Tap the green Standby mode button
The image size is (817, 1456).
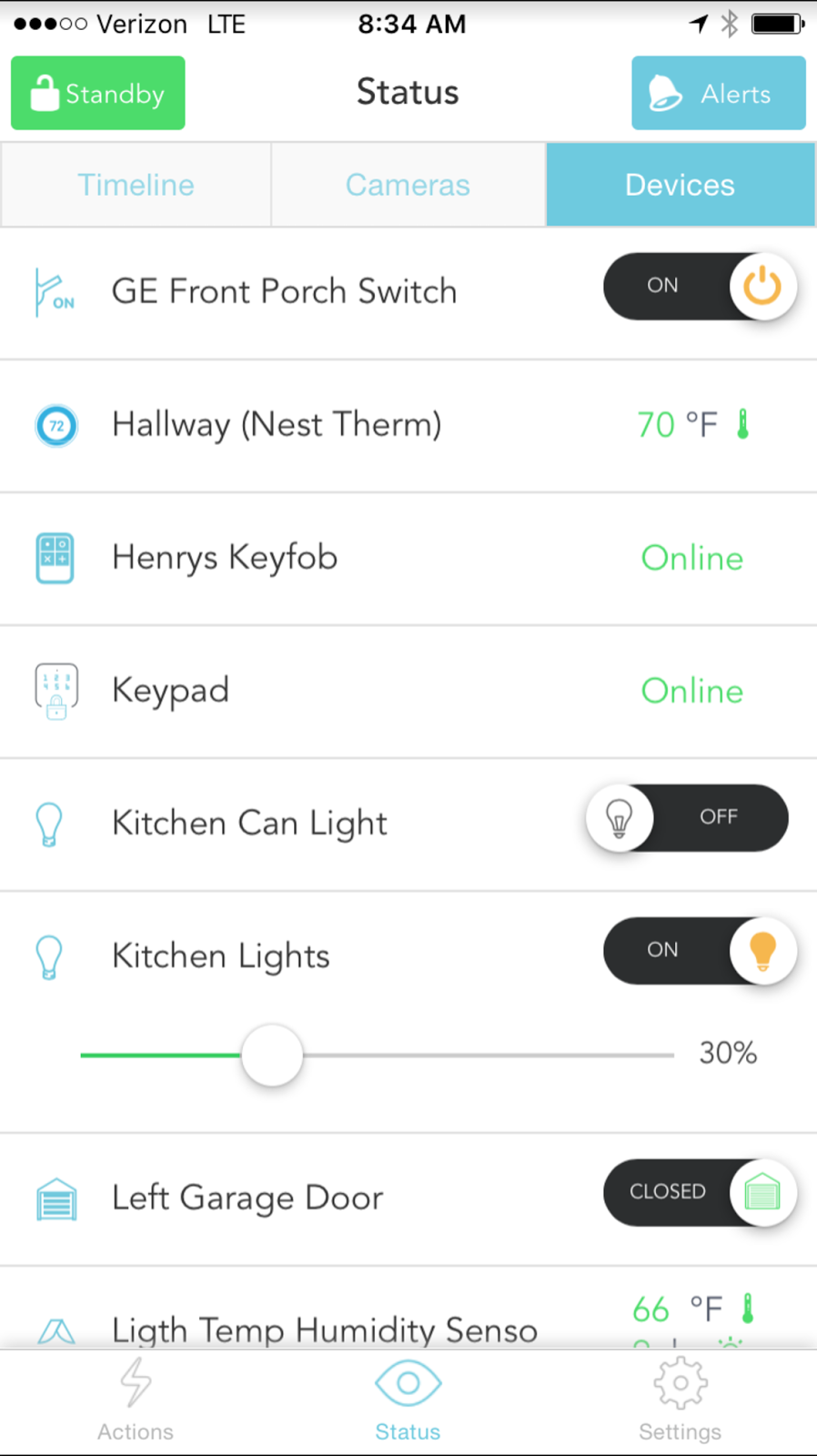(x=98, y=93)
